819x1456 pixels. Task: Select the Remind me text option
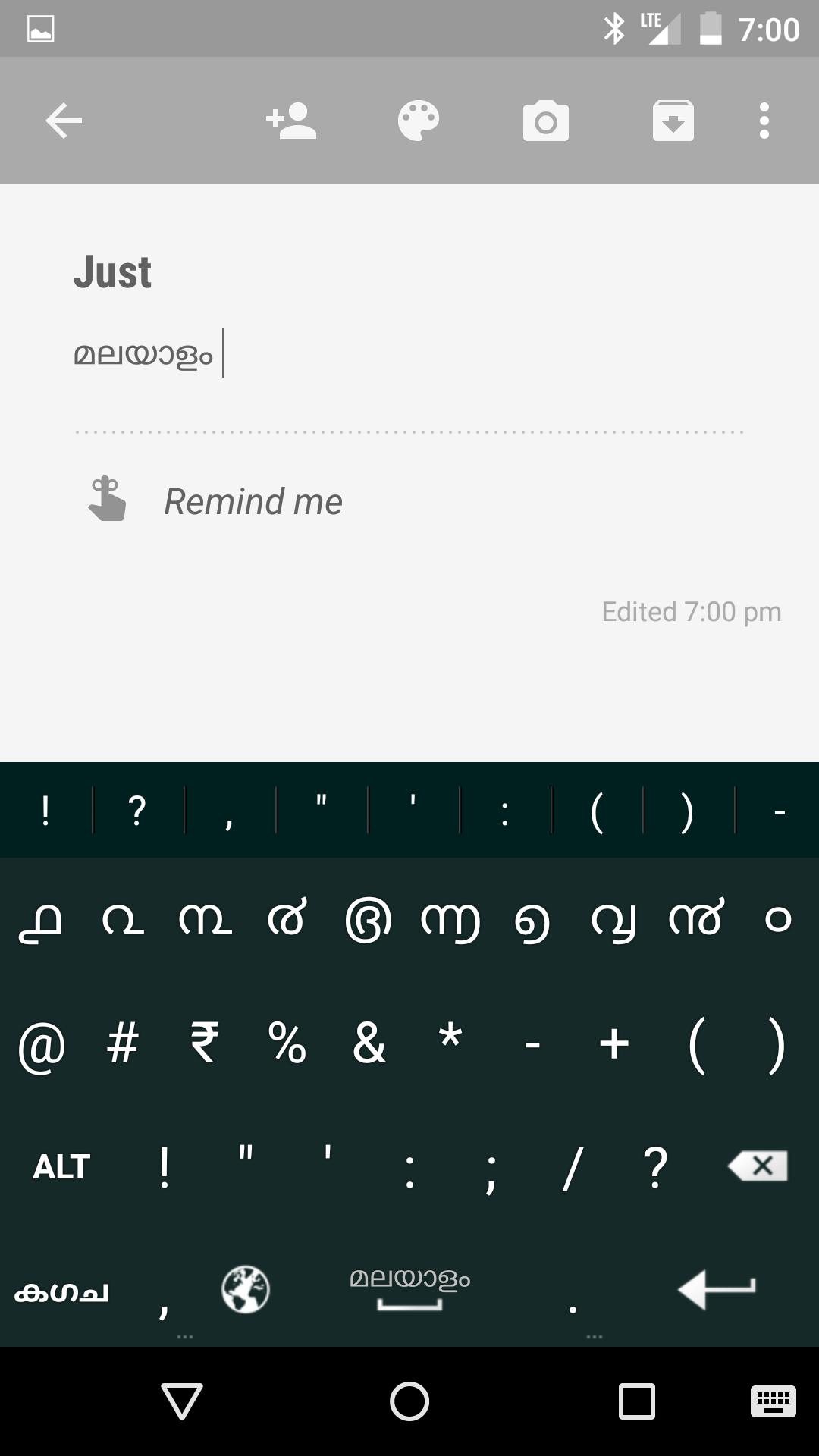click(x=253, y=500)
